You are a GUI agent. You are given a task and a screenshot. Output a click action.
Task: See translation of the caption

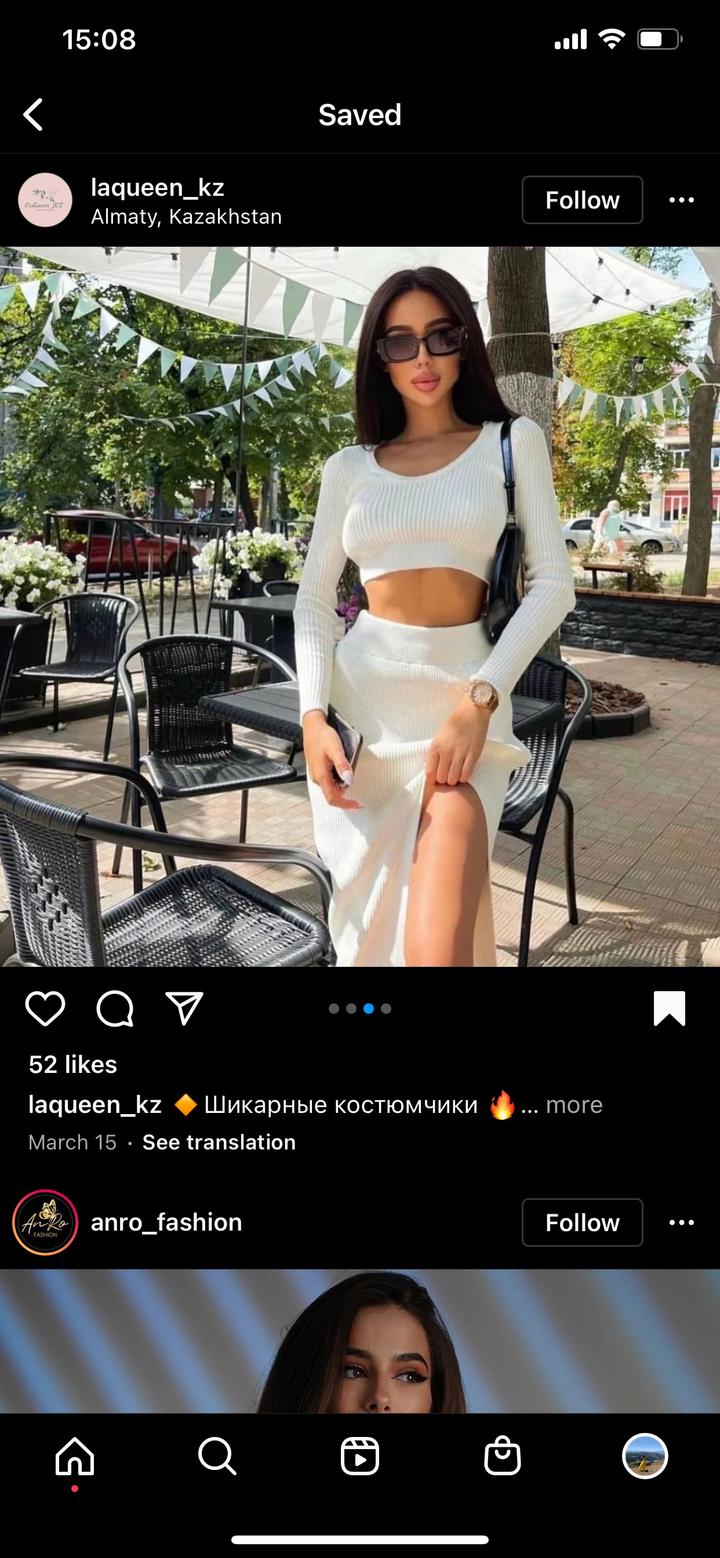pyautogui.click(x=219, y=1142)
